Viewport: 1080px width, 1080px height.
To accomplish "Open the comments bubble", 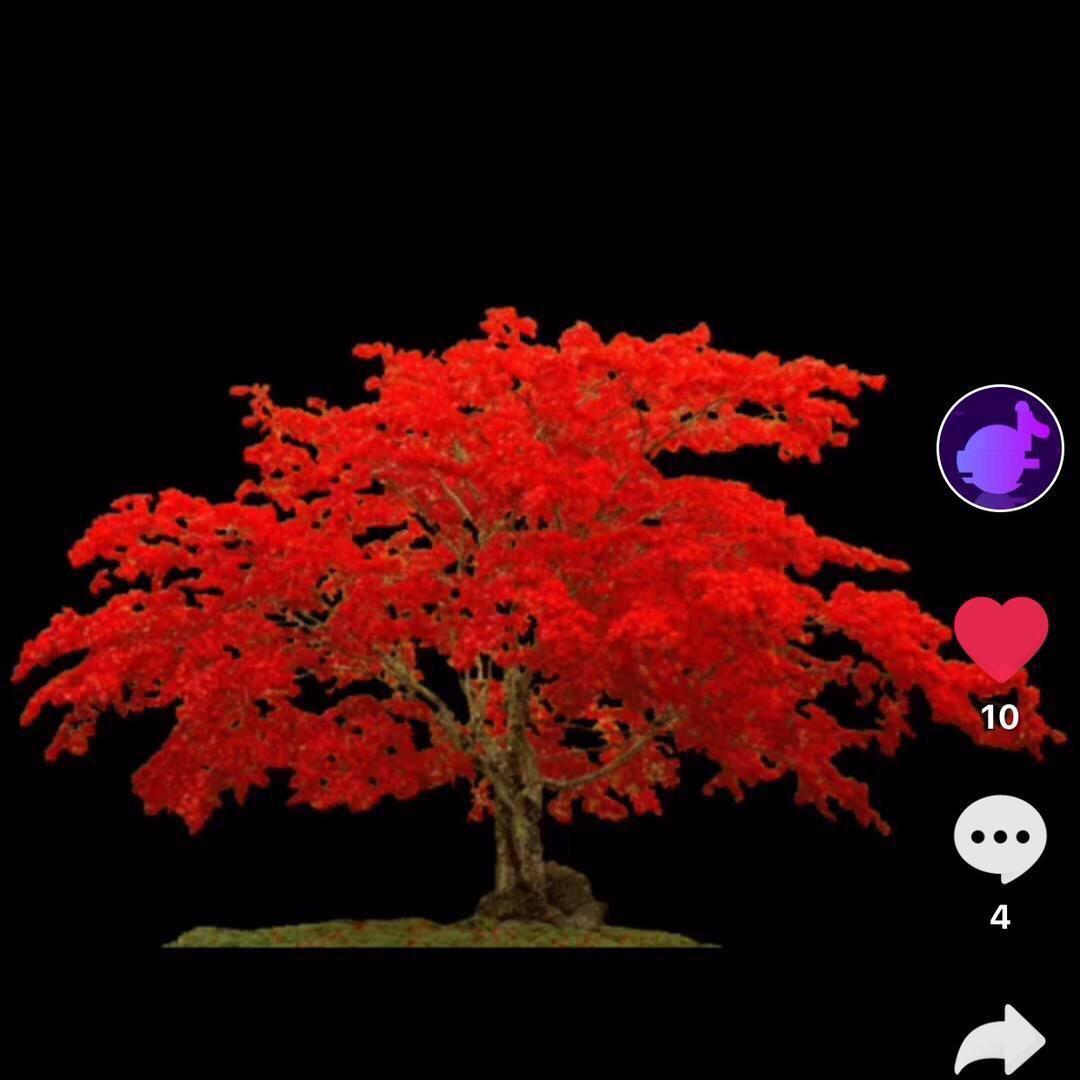I will click(x=1000, y=838).
